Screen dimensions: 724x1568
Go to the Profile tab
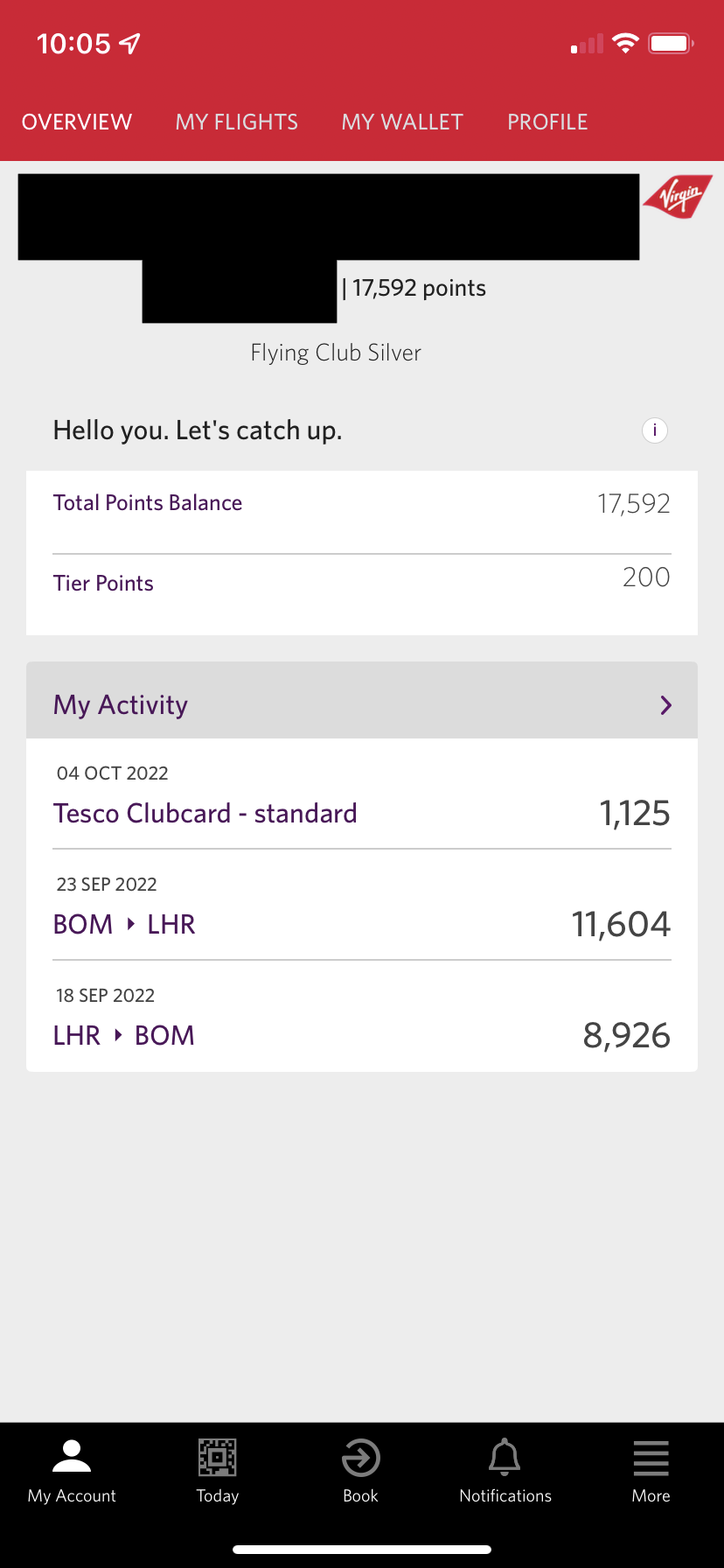coord(547,122)
